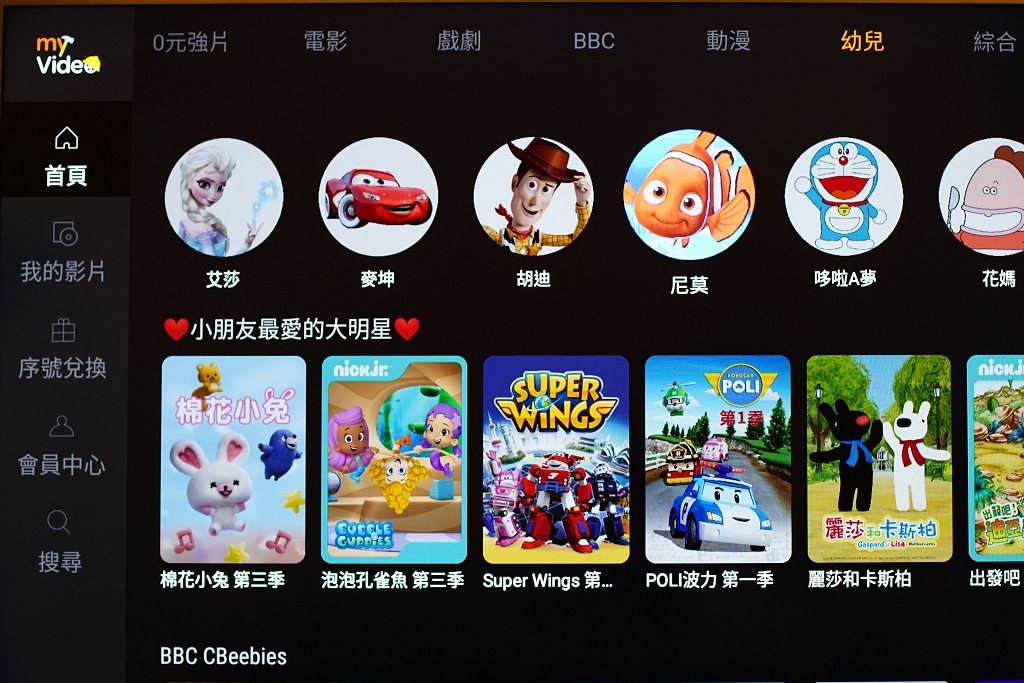Screen dimensions: 1024x683
Task: Open the Super Wings show card
Action: 556,459
